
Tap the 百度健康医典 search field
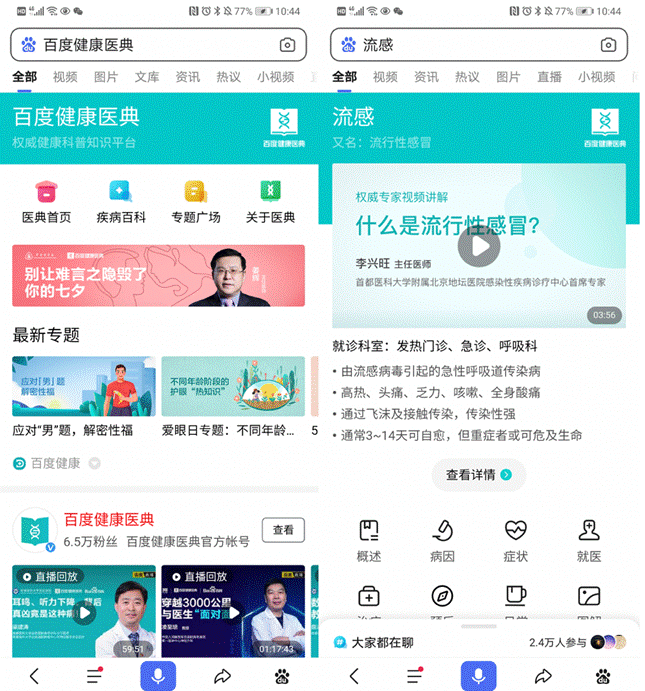click(150, 45)
